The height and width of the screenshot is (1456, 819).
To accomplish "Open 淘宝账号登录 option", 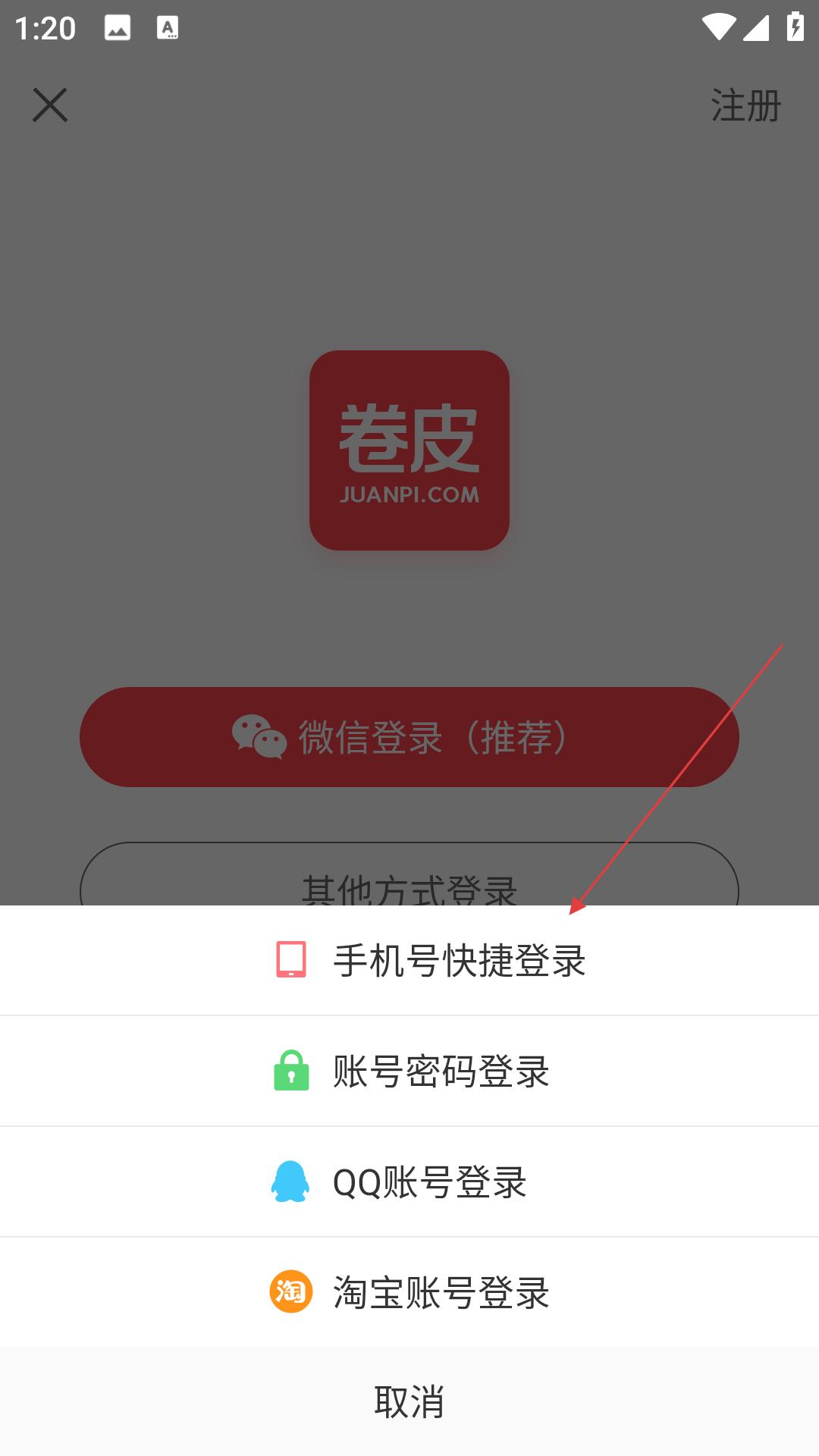I will coord(409,1292).
